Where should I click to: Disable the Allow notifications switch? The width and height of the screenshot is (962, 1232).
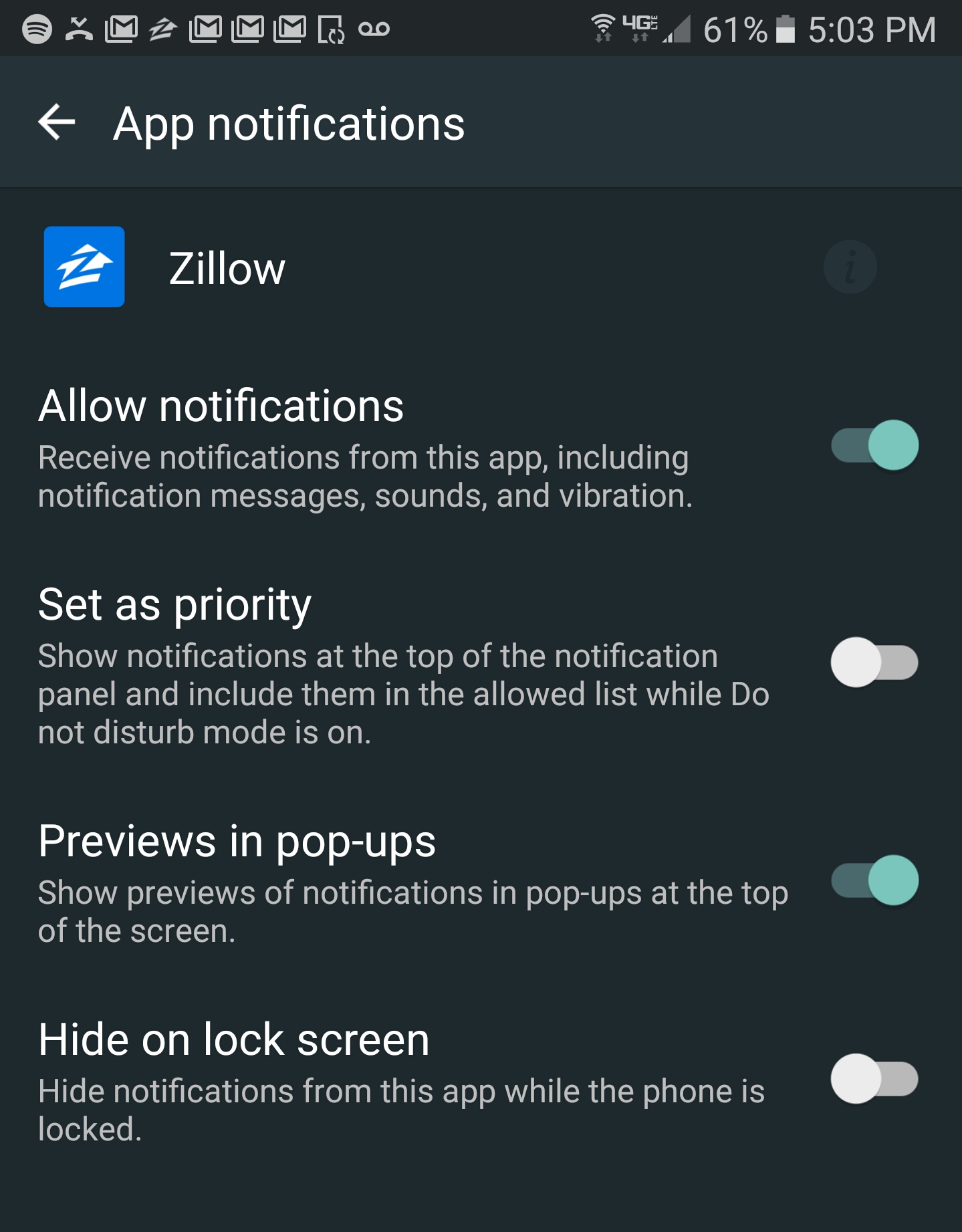coord(874,445)
